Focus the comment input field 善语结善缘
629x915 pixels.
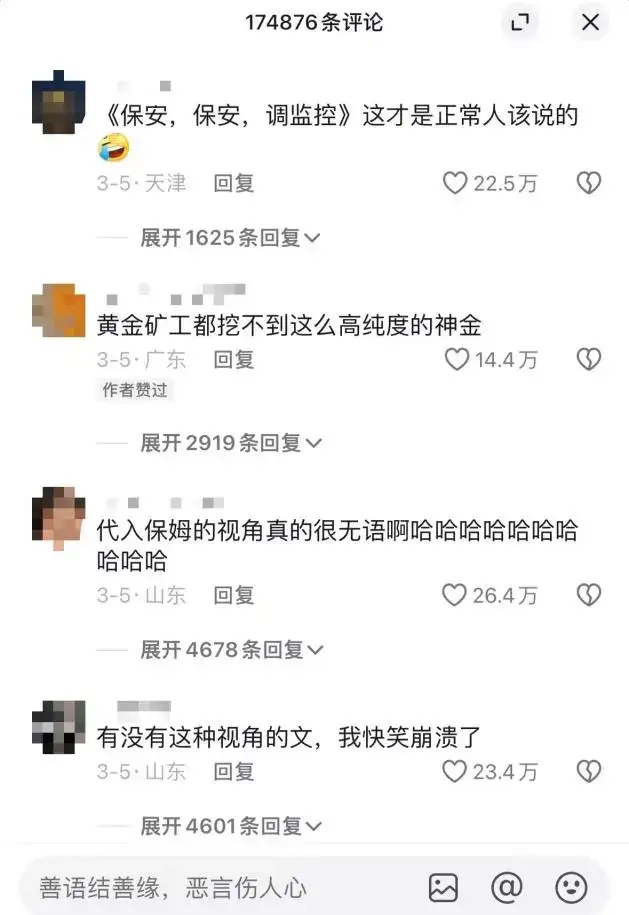pyautogui.click(x=200, y=887)
